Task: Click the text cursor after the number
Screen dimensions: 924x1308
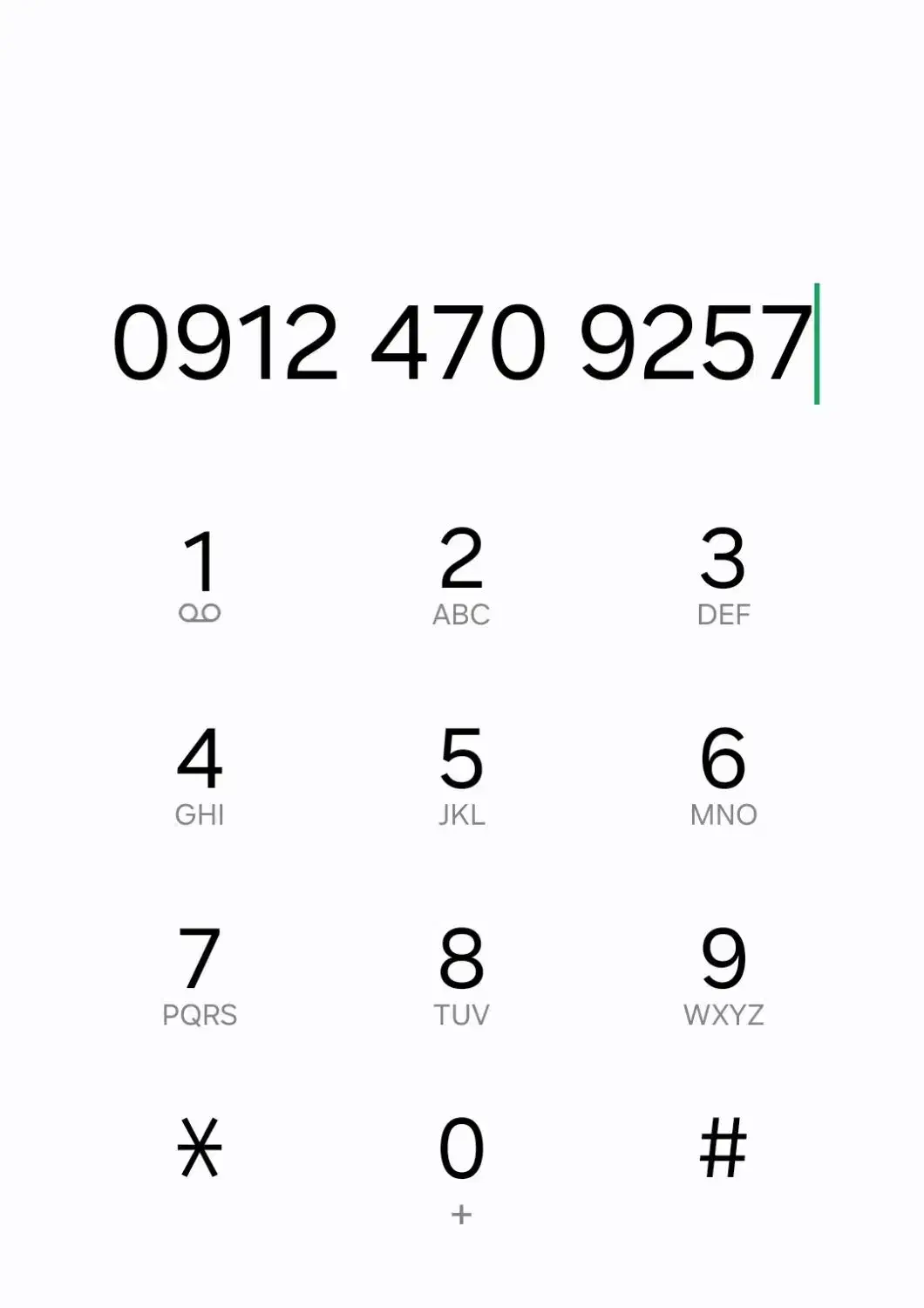Action: pyautogui.click(x=816, y=344)
